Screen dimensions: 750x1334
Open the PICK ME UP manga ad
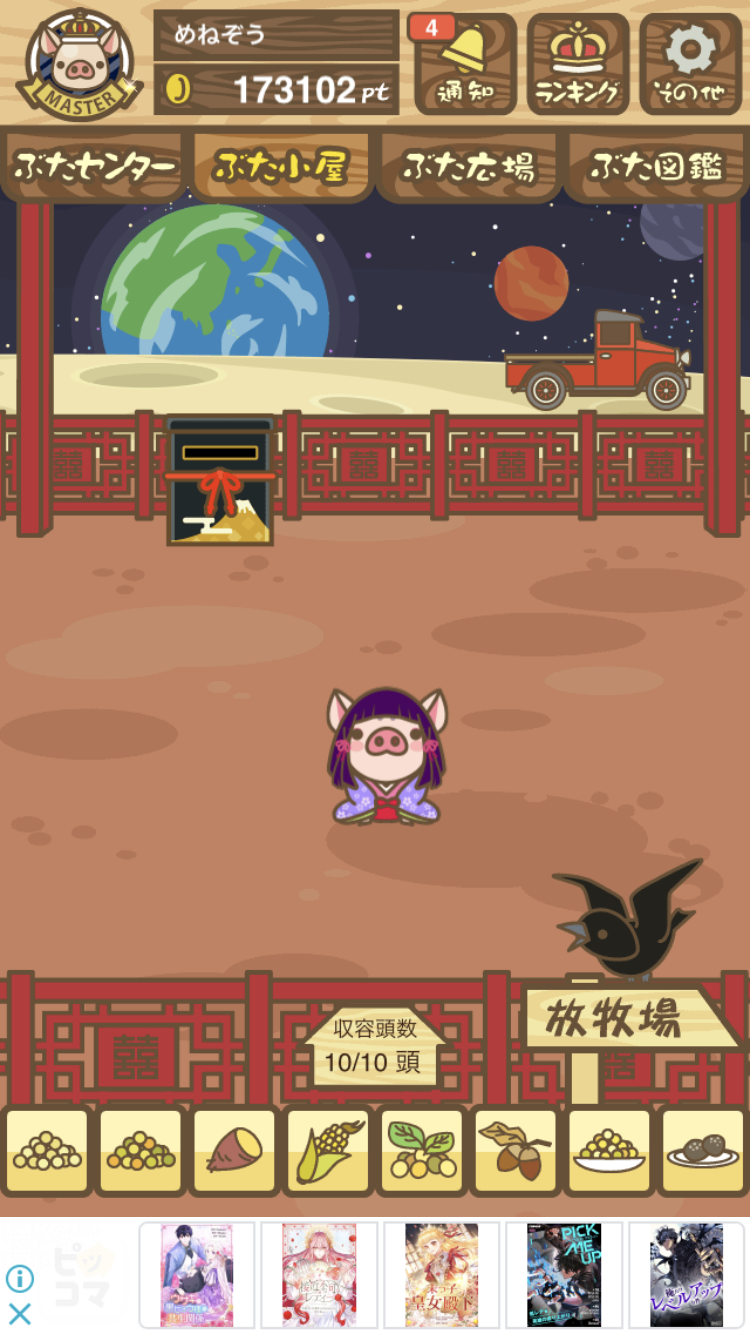point(564,1274)
